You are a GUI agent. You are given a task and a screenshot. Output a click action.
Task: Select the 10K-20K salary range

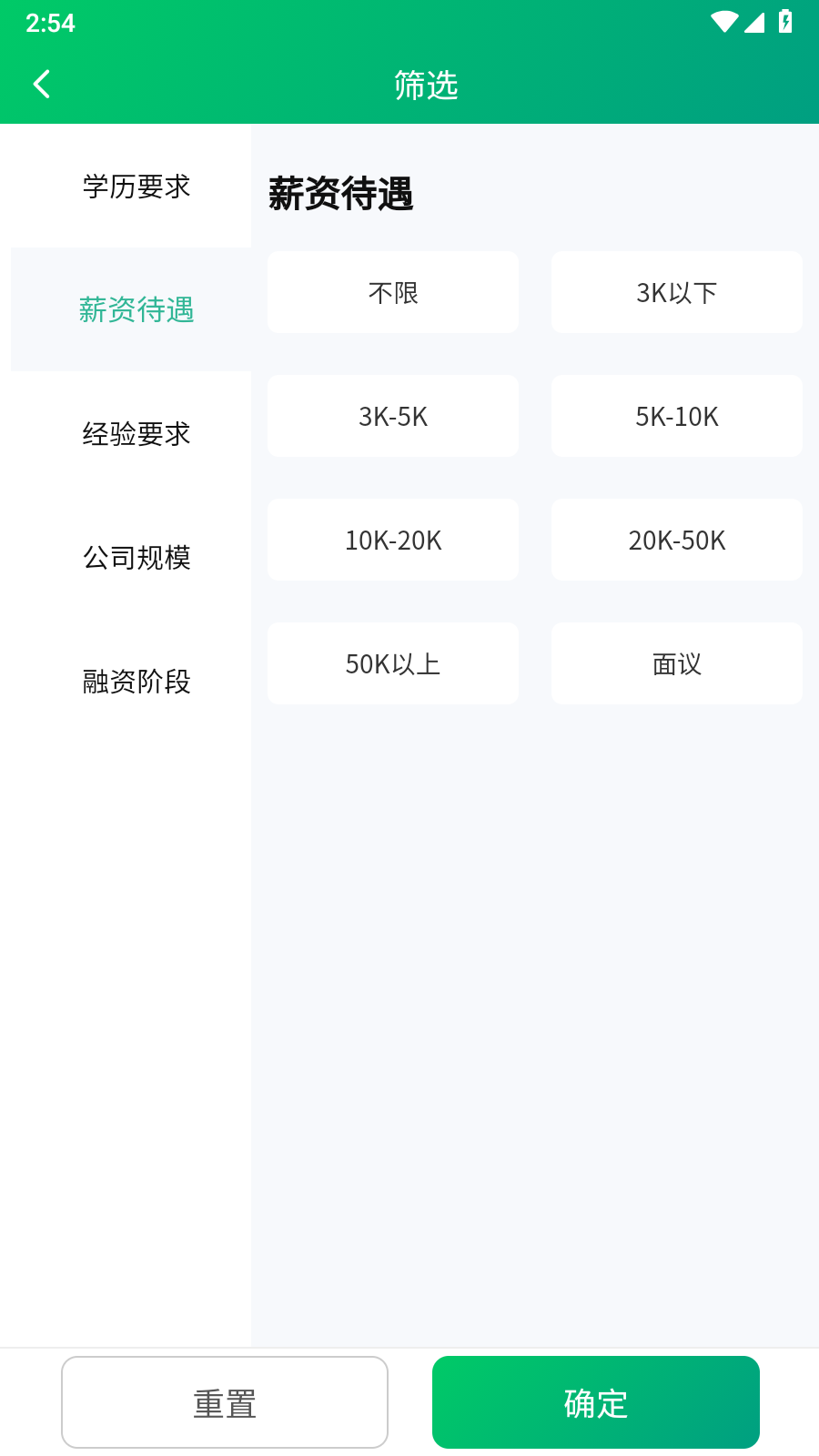click(x=392, y=540)
